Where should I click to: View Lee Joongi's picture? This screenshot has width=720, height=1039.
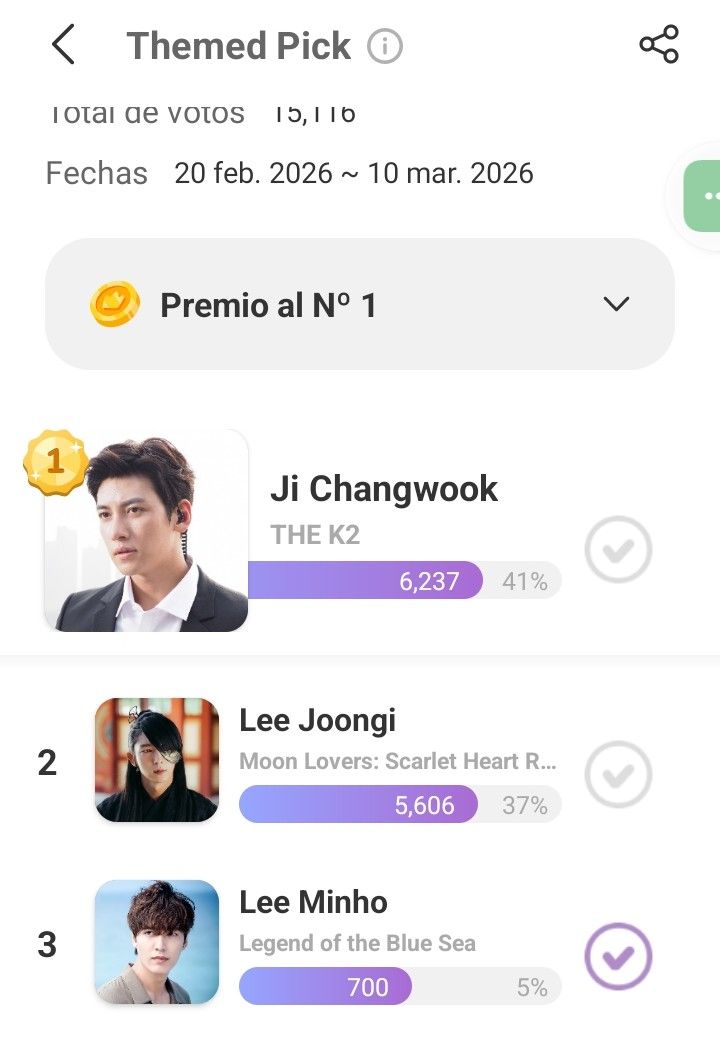pyautogui.click(x=157, y=760)
